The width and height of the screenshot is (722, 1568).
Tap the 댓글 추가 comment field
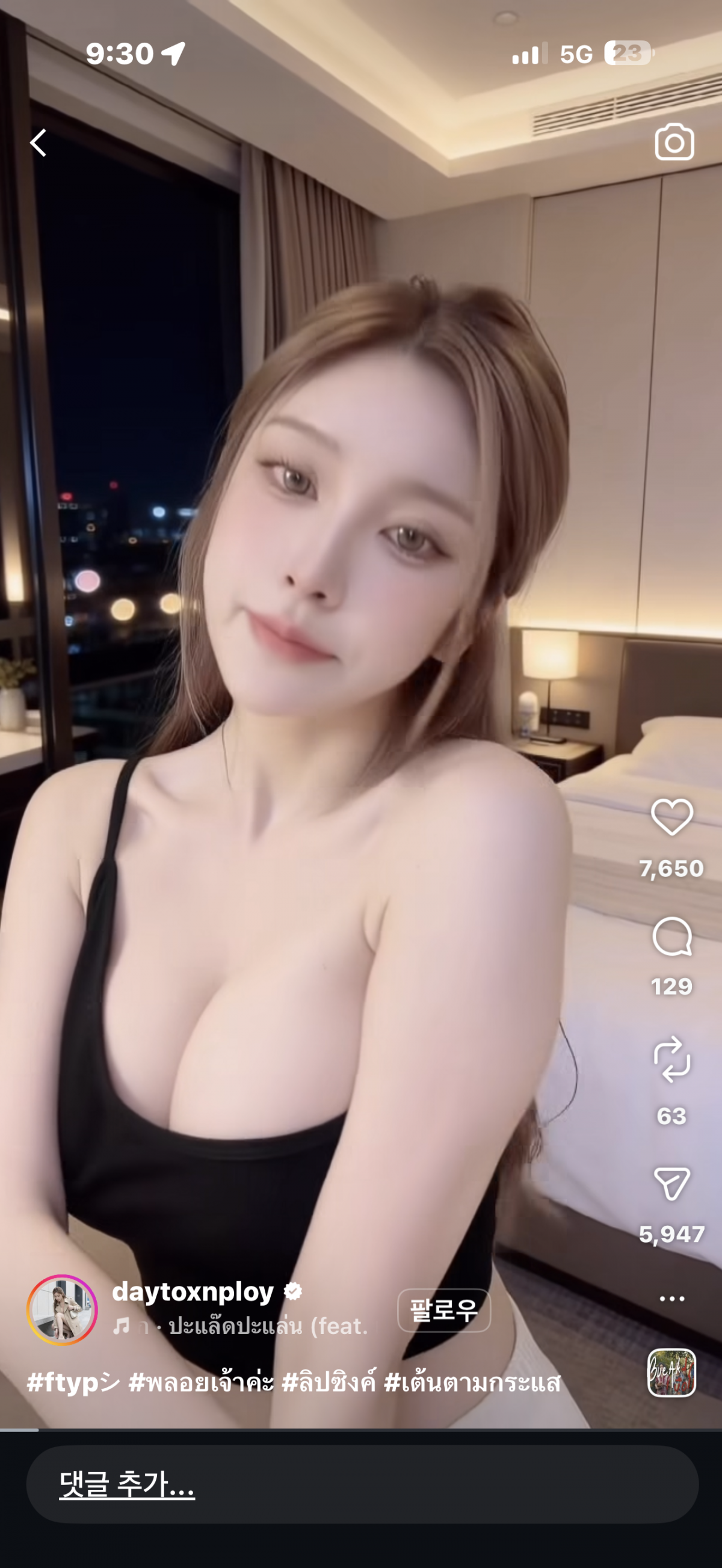[362, 1484]
